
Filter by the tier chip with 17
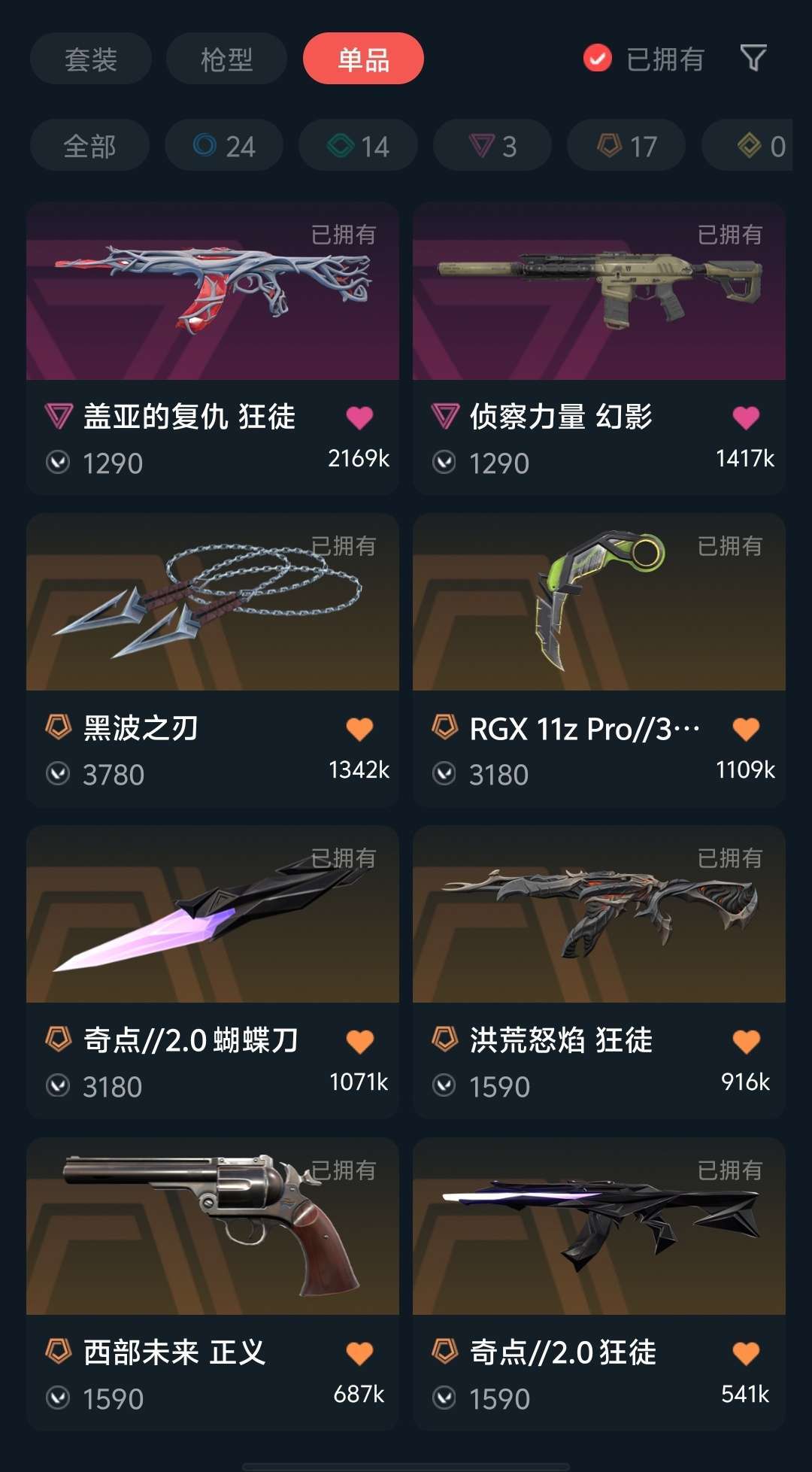pos(626,146)
